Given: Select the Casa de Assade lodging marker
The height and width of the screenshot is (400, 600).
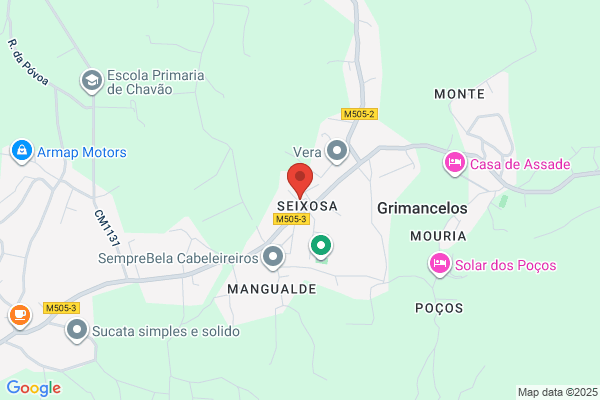Looking at the screenshot, I should (454, 163).
